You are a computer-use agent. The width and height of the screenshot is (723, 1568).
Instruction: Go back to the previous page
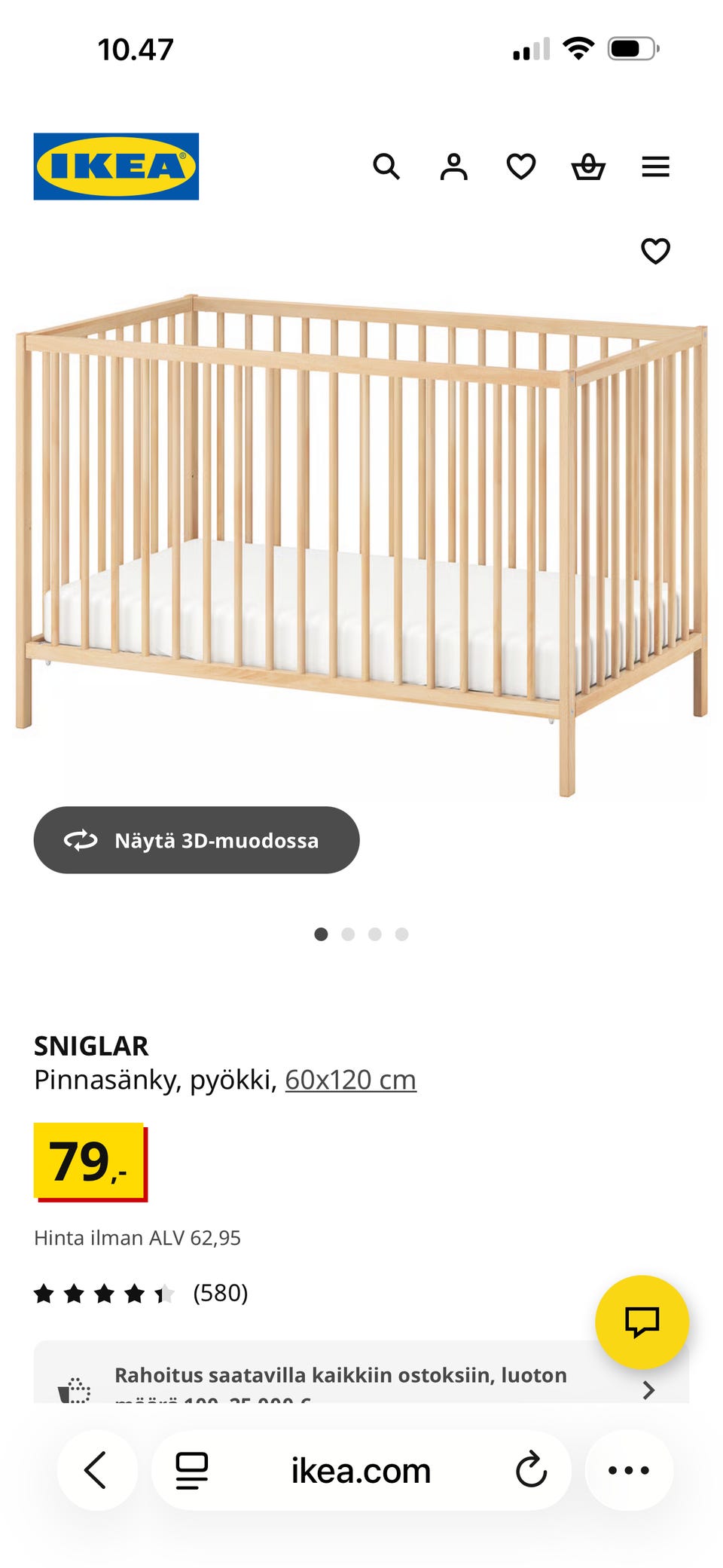coord(95,1470)
